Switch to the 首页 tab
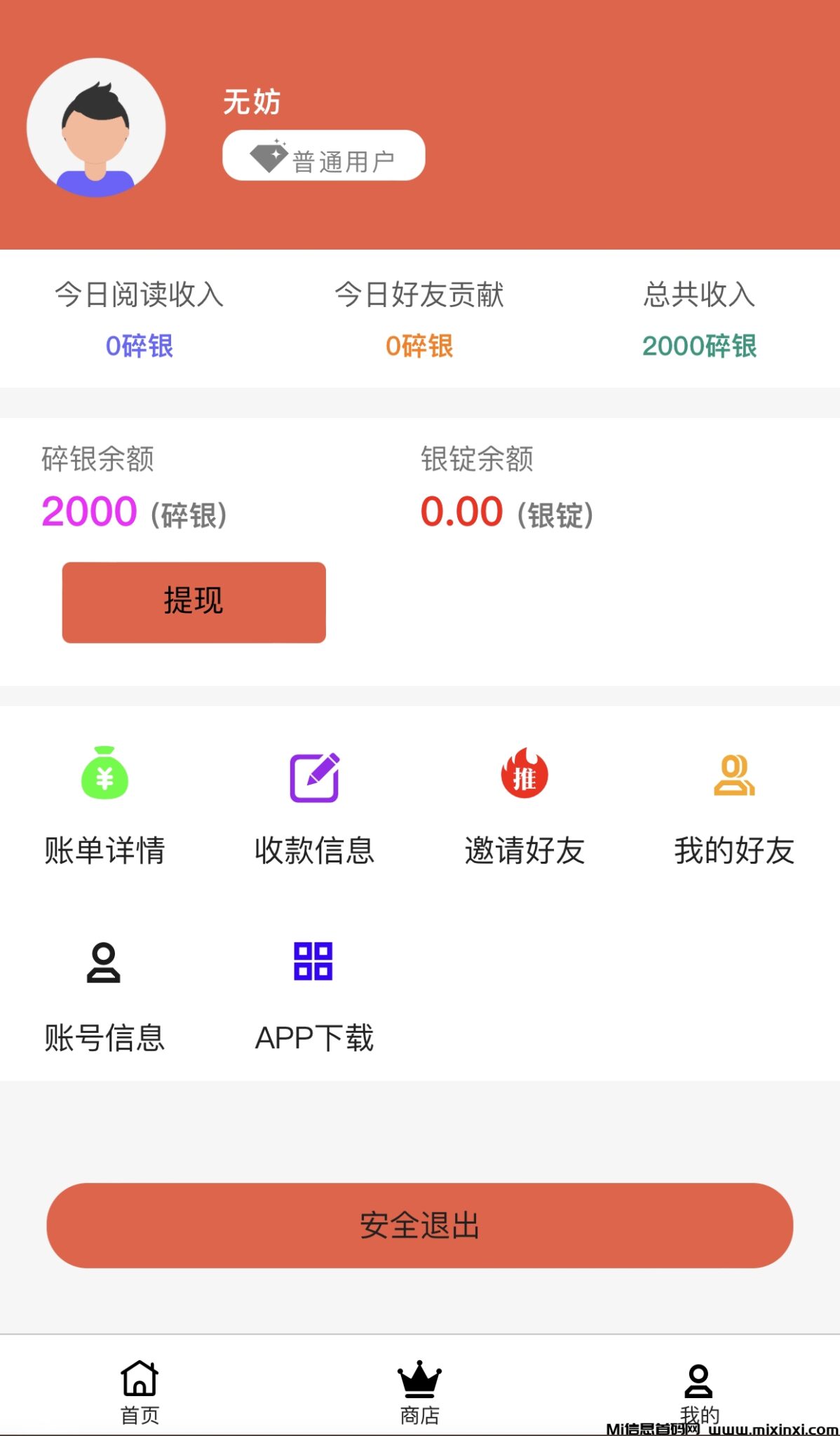The width and height of the screenshot is (840, 1436). tap(138, 1392)
